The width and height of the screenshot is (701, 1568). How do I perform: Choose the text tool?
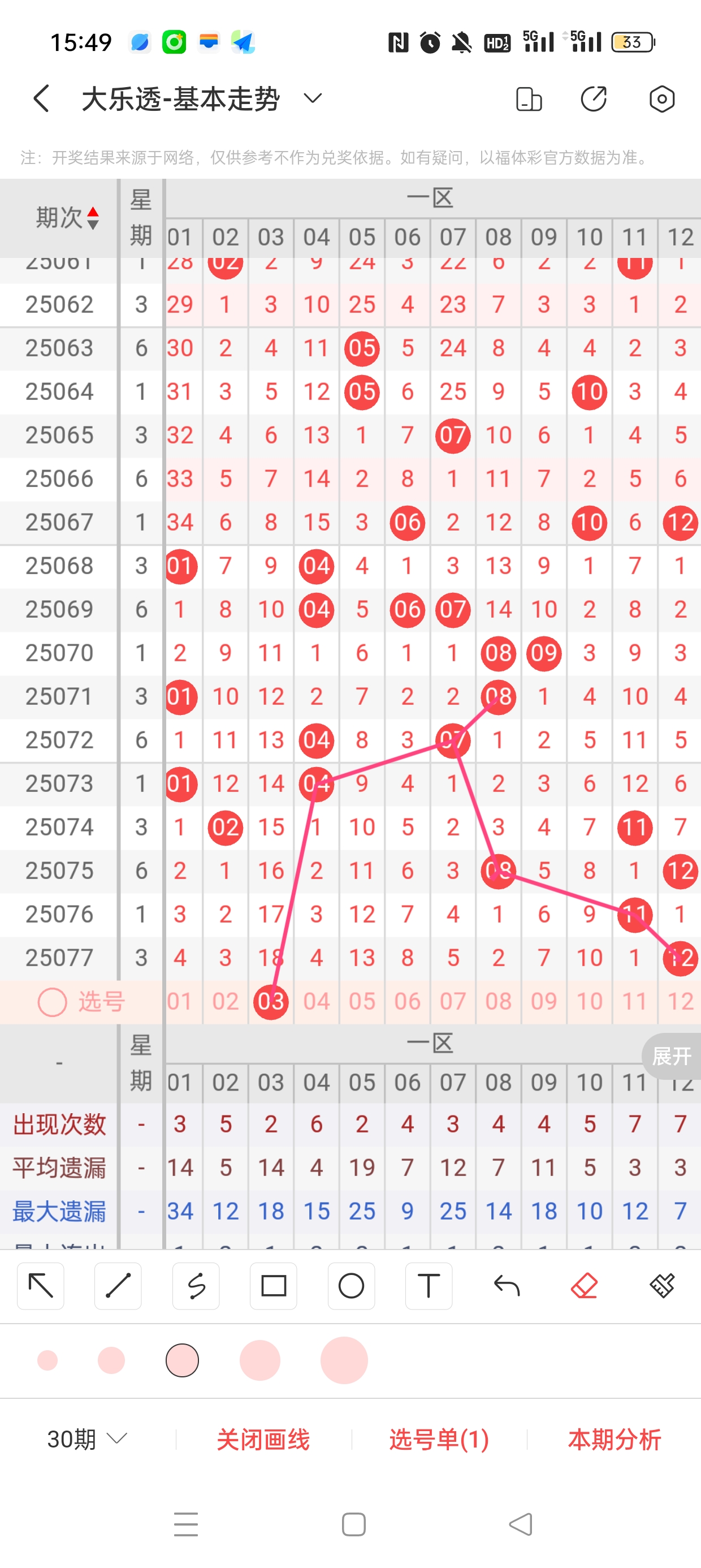pos(429,1286)
